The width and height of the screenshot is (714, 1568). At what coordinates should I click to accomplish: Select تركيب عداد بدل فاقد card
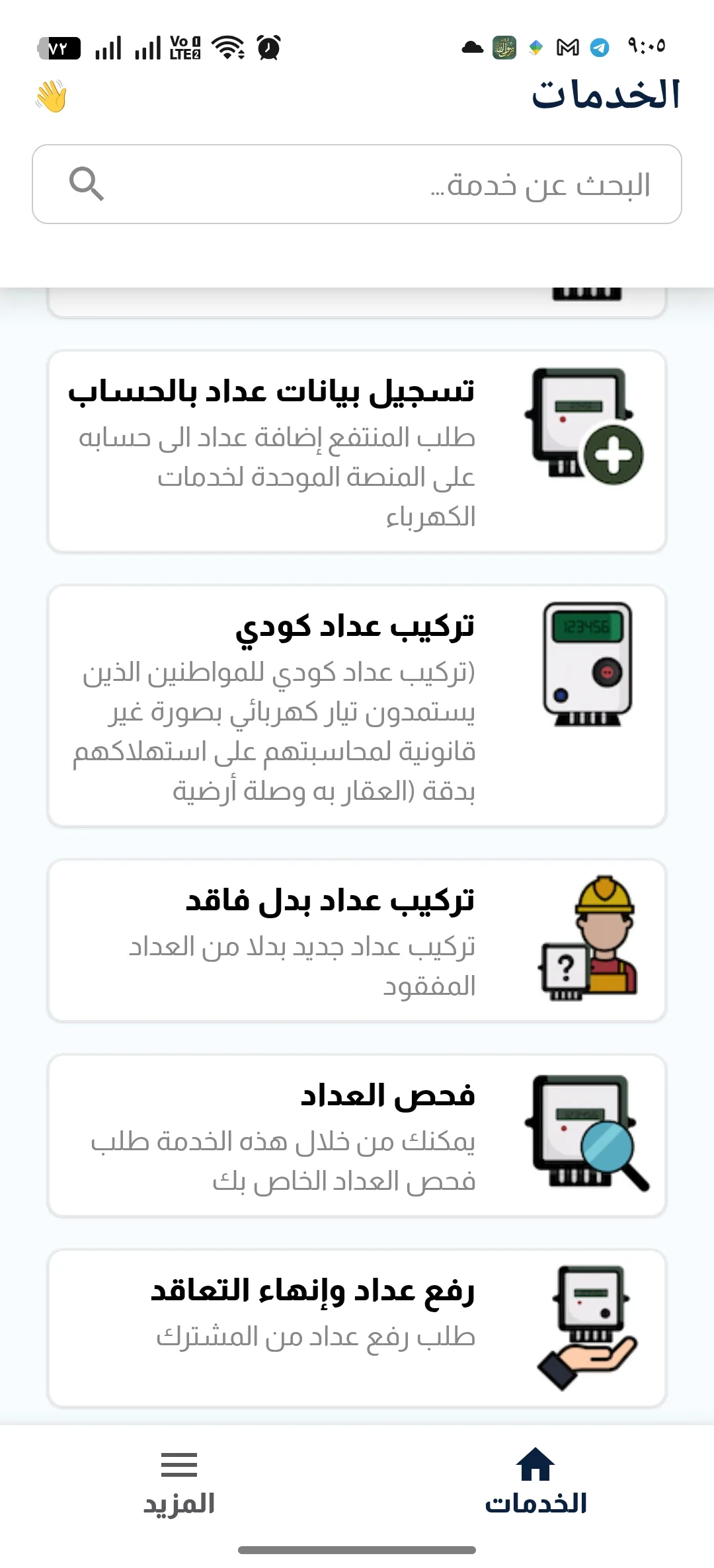pyautogui.click(x=357, y=940)
